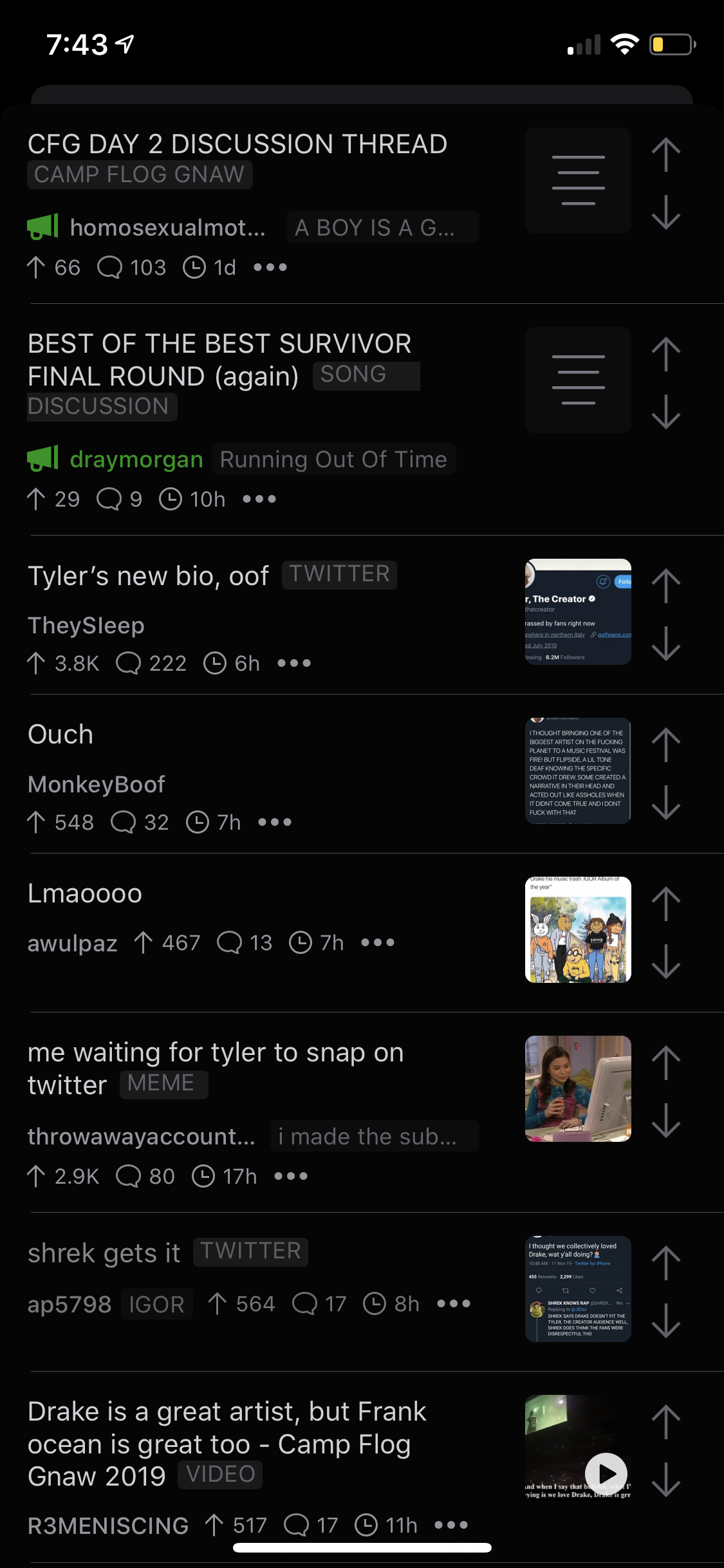Downvote the Ouch post by MonkeyBoof
The height and width of the screenshot is (1568, 724).
(x=665, y=802)
